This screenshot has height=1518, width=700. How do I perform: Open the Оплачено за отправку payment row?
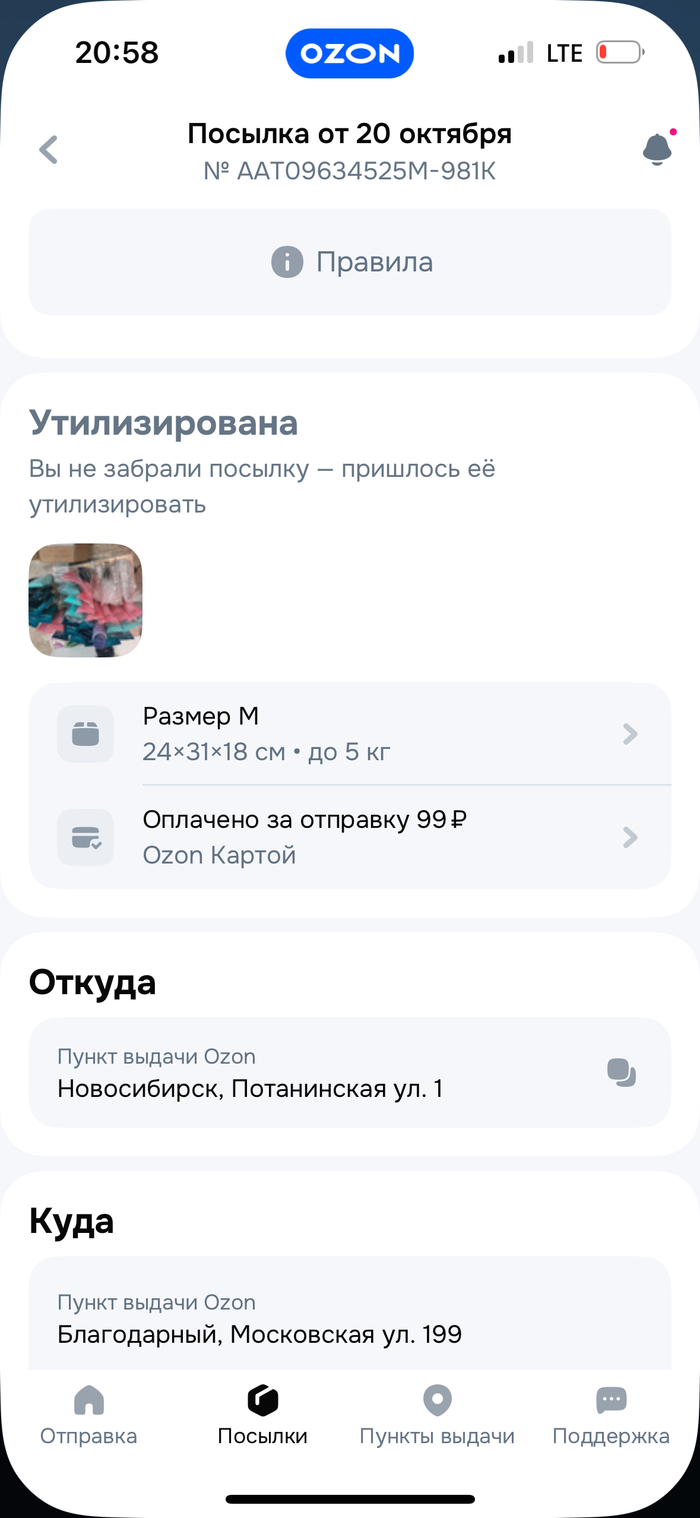click(x=350, y=837)
